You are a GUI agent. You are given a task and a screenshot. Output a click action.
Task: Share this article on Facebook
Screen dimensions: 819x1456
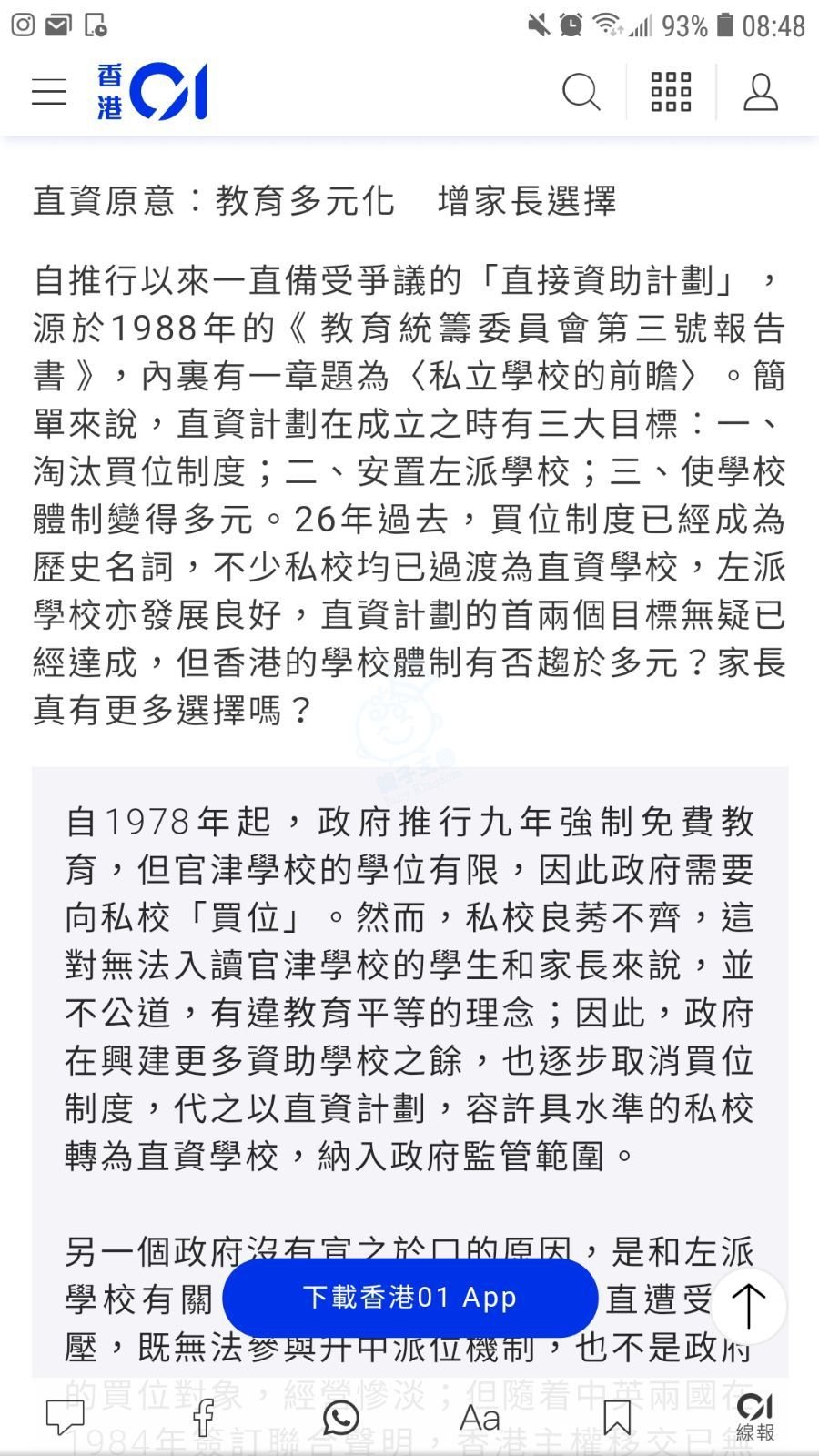204,1417
